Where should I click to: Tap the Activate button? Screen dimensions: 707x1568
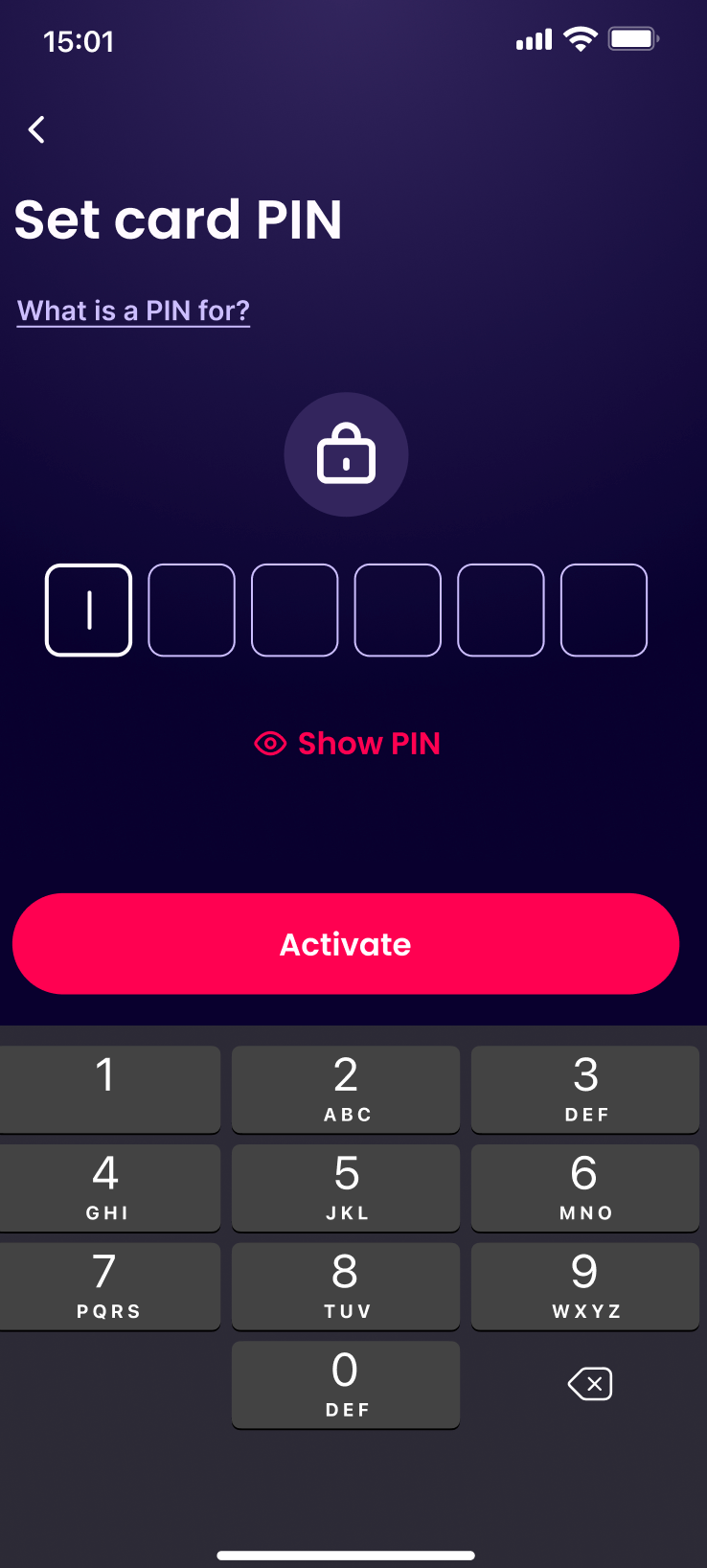(x=346, y=944)
